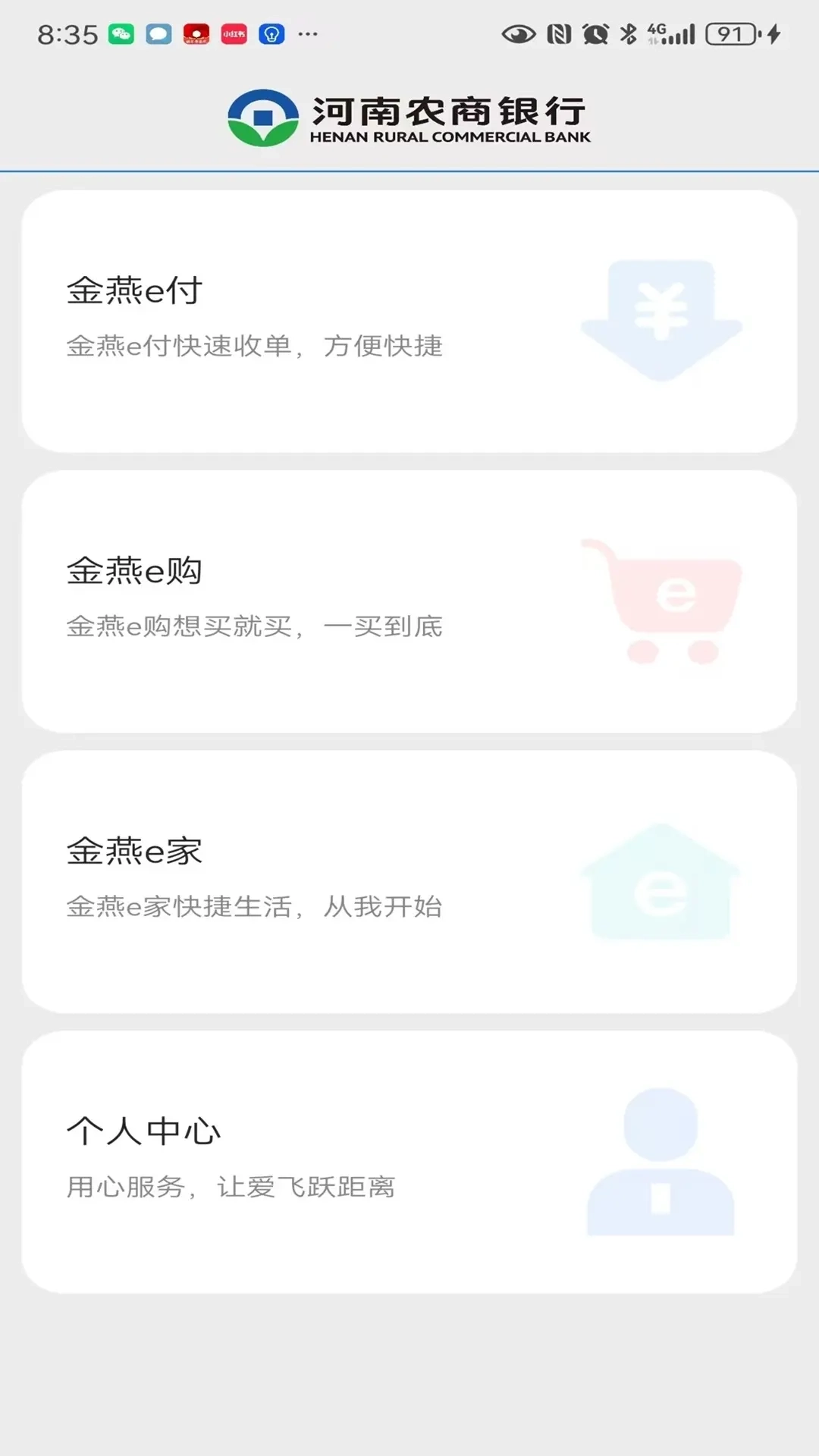Open the 金燕e付 payment download icon
The width and height of the screenshot is (819, 1456).
point(662,318)
